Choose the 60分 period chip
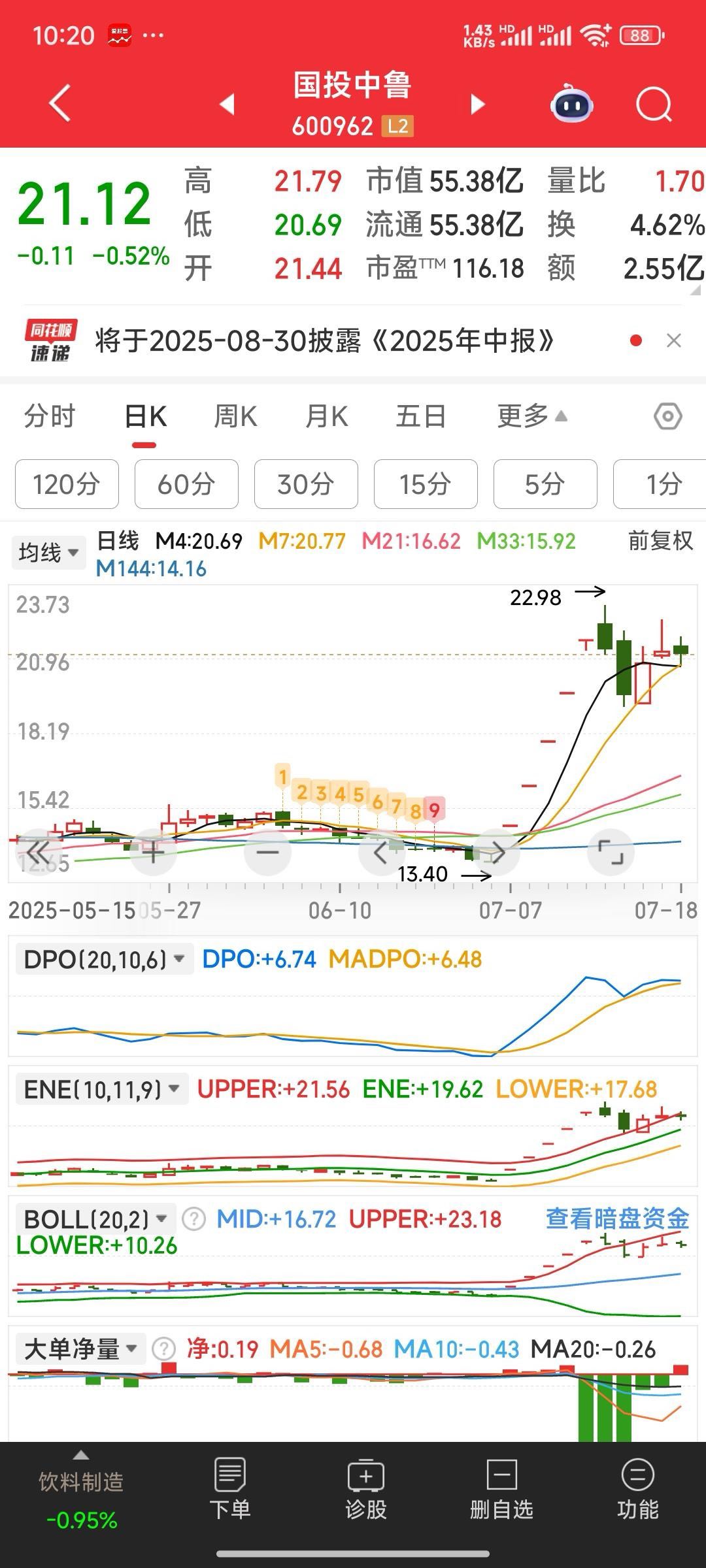The image size is (706, 1568). pyautogui.click(x=186, y=484)
